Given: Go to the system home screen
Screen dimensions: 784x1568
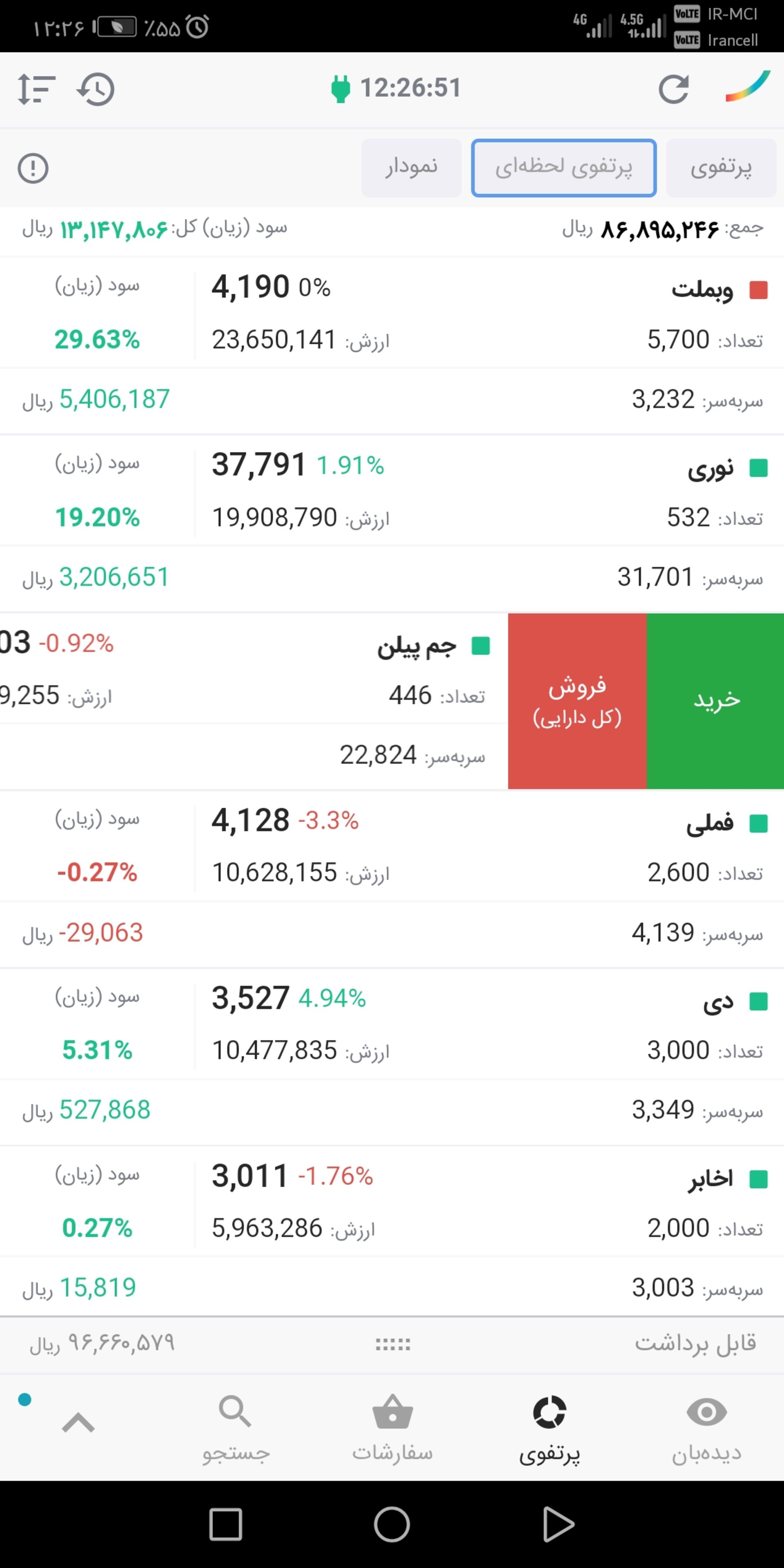Looking at the screenshot, I should [392, 1524].
